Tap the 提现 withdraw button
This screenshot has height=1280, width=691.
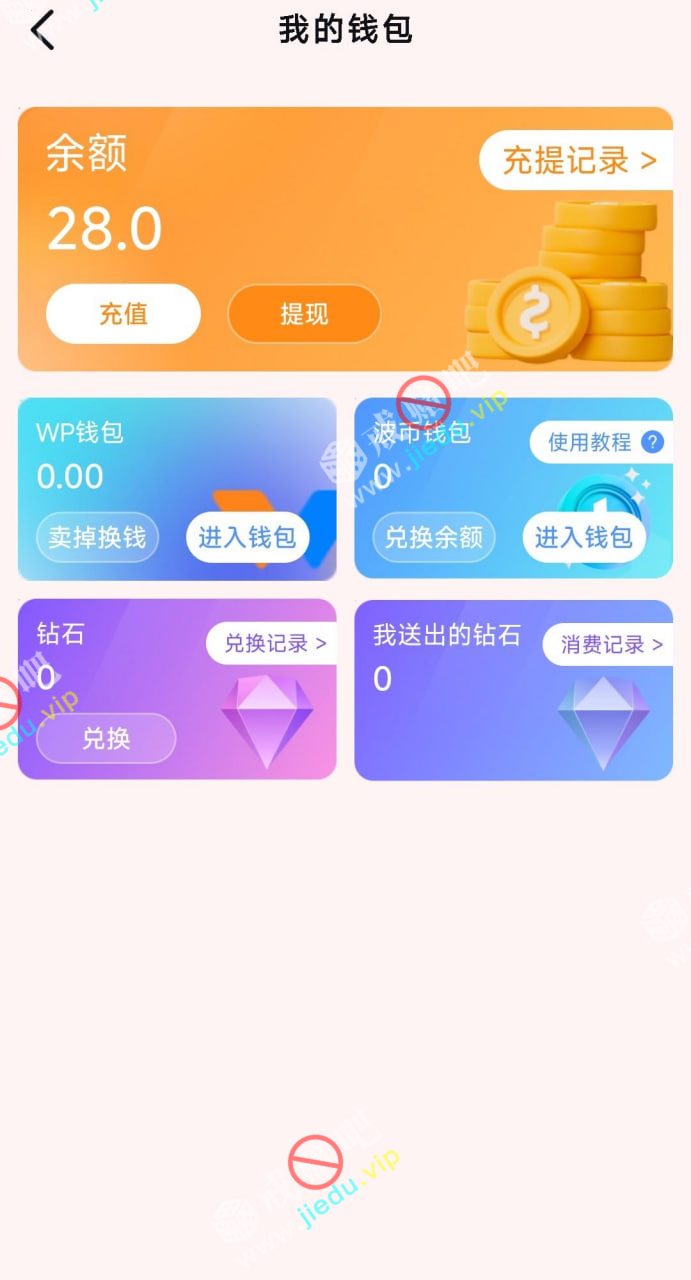click(x=304, y=314)
